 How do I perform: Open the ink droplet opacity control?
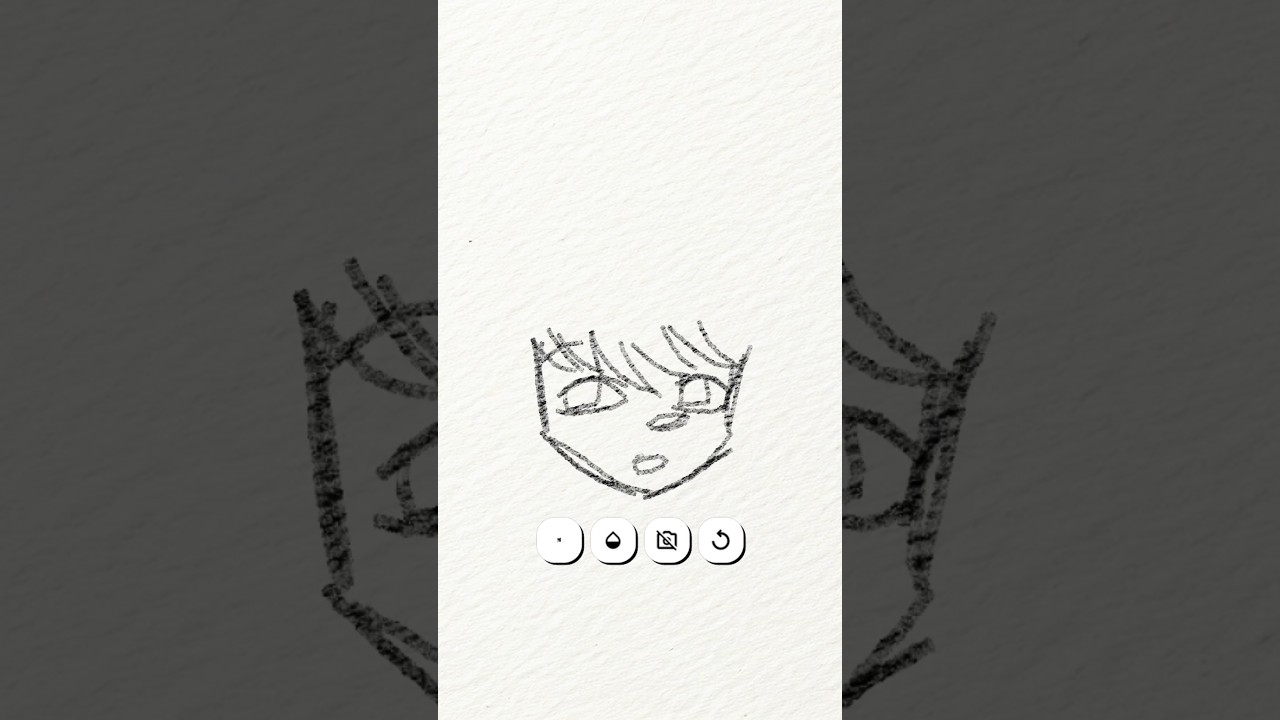[x=613, y=540]
